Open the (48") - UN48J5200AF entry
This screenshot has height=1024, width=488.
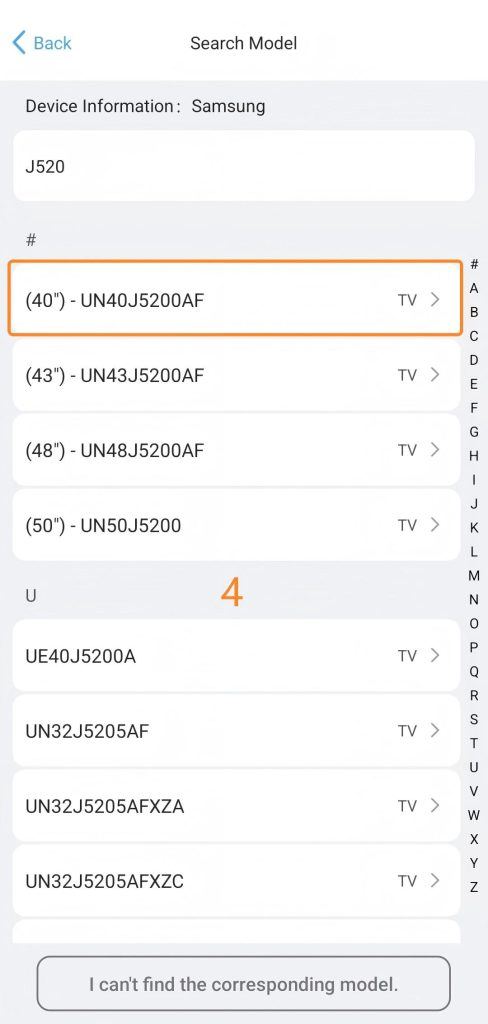coord(236,450)
